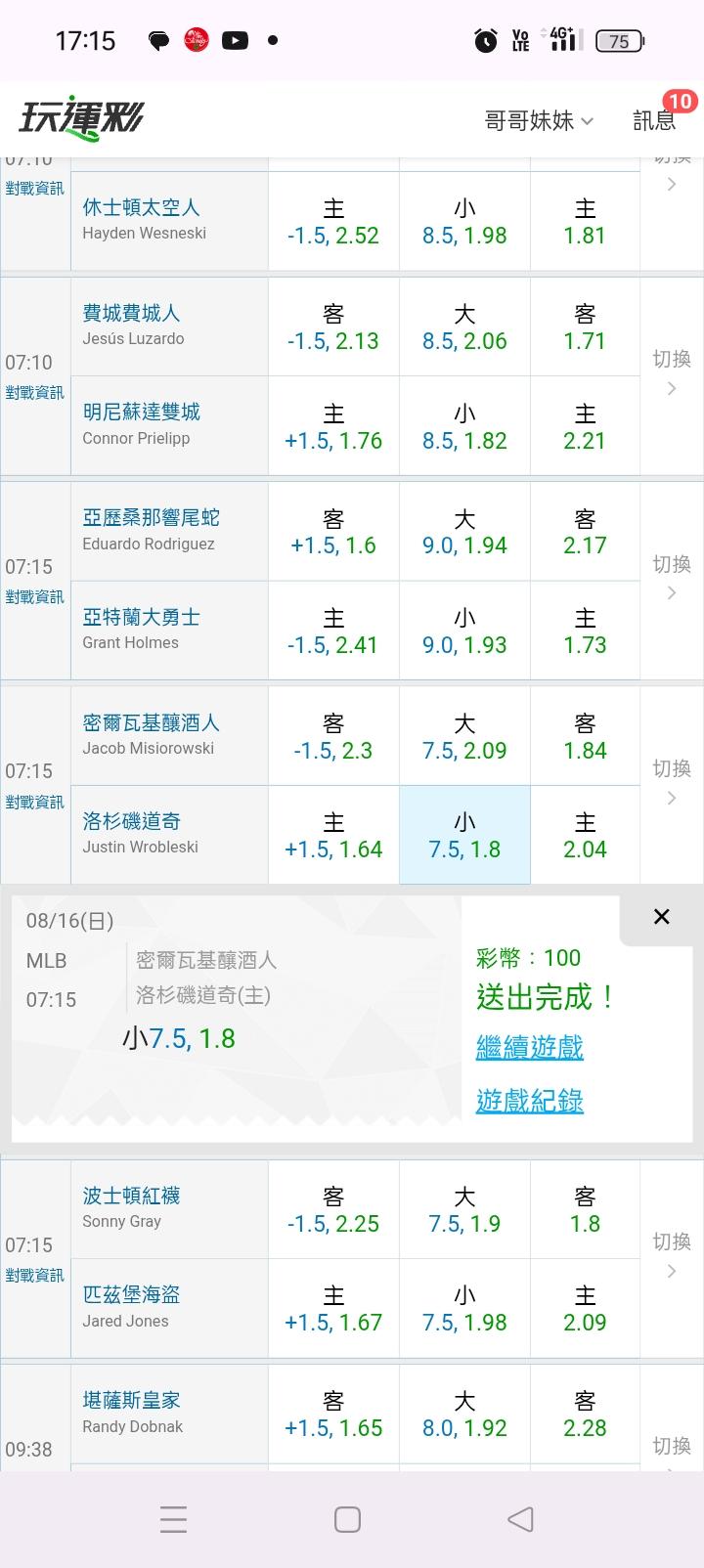Choose 主 2.09 for 匹茲堡海盜

coord(585,1308)
